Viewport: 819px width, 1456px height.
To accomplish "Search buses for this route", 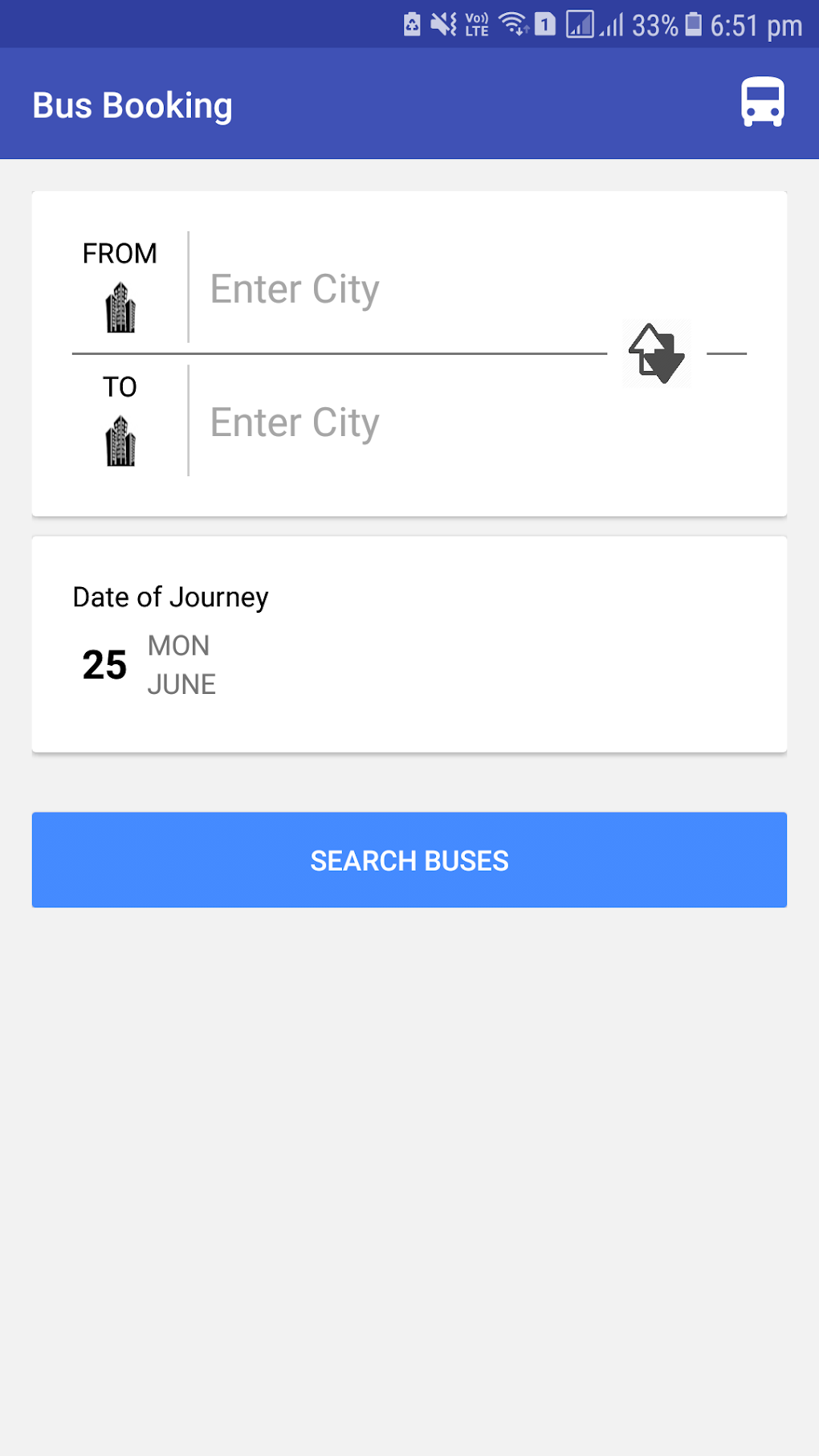I will (x=409, y=860).
